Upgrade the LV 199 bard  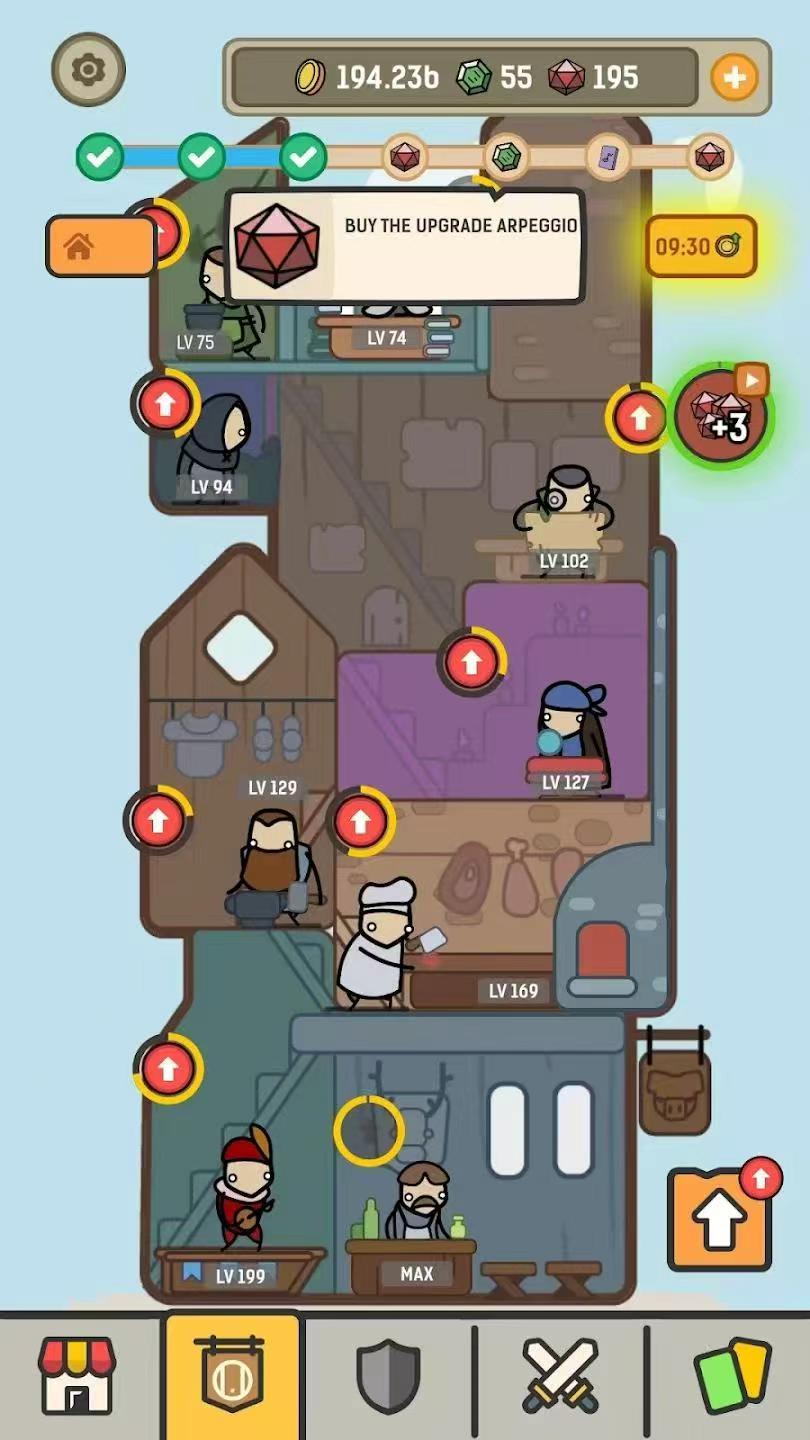point(168,1068)
